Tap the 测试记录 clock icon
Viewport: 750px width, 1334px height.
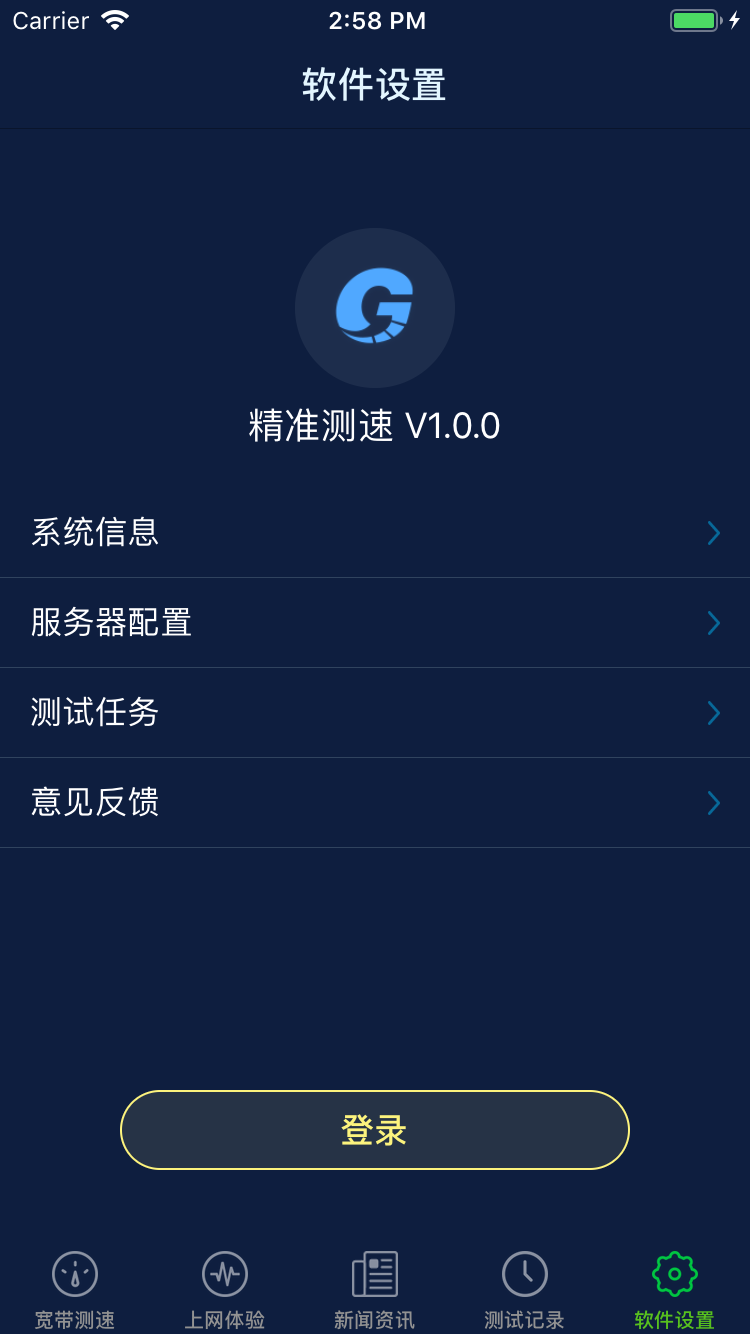524,1274
